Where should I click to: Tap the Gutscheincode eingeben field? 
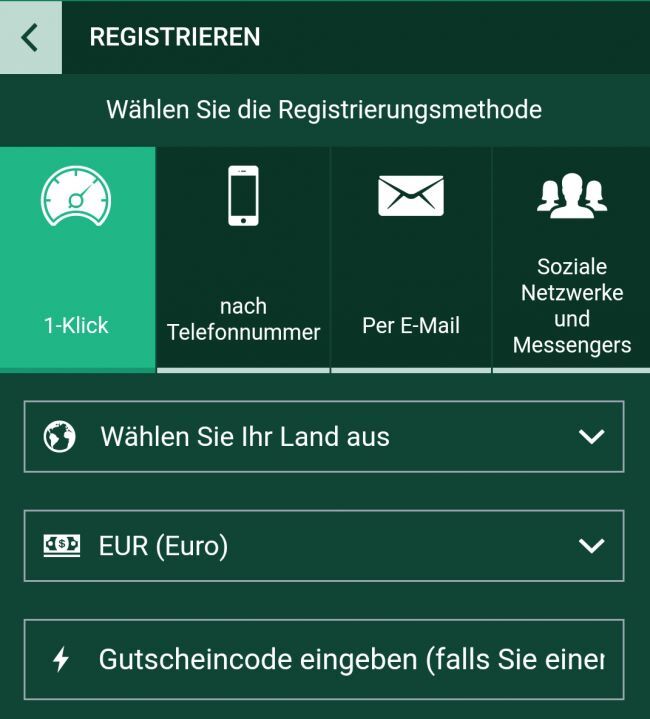tap(324, 660)
